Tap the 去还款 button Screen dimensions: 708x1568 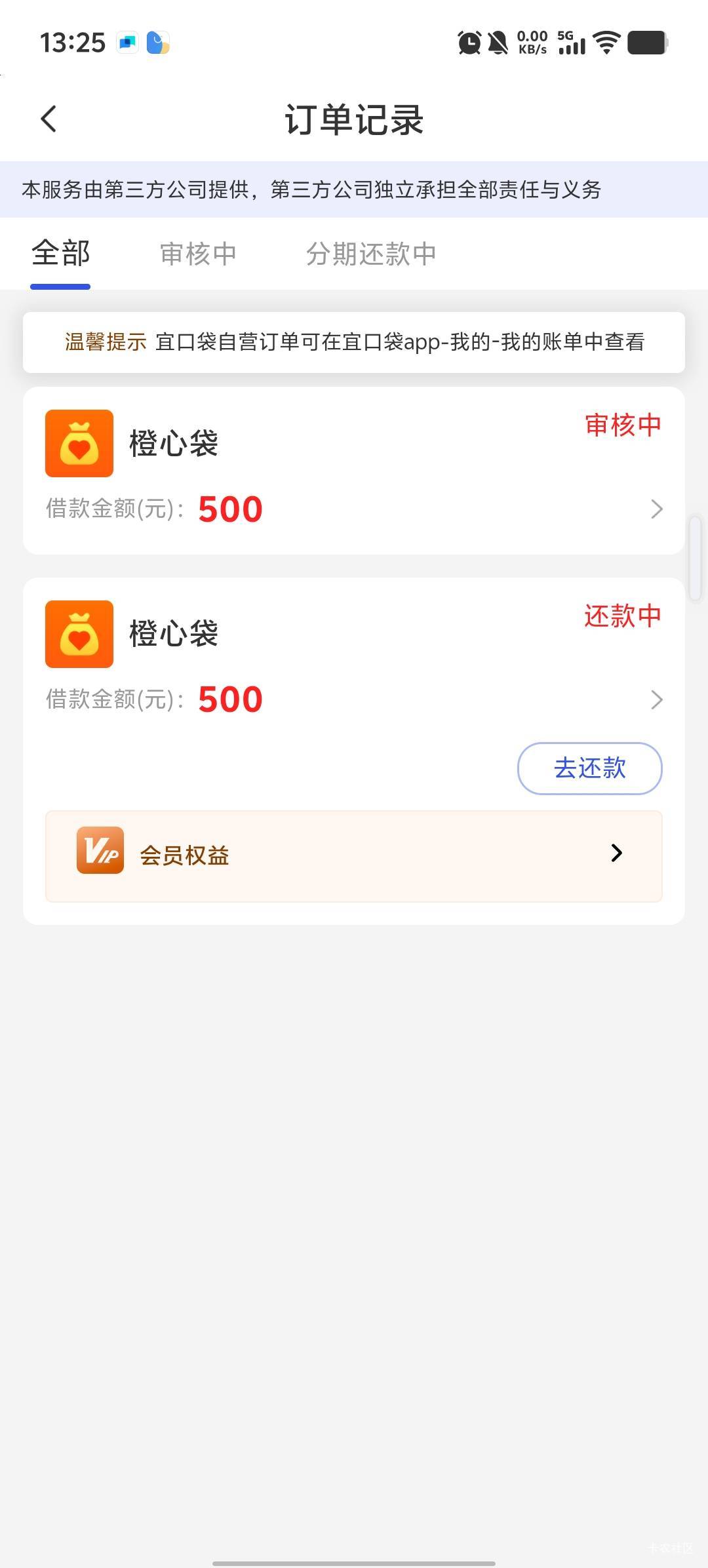[x=589, y=768]
